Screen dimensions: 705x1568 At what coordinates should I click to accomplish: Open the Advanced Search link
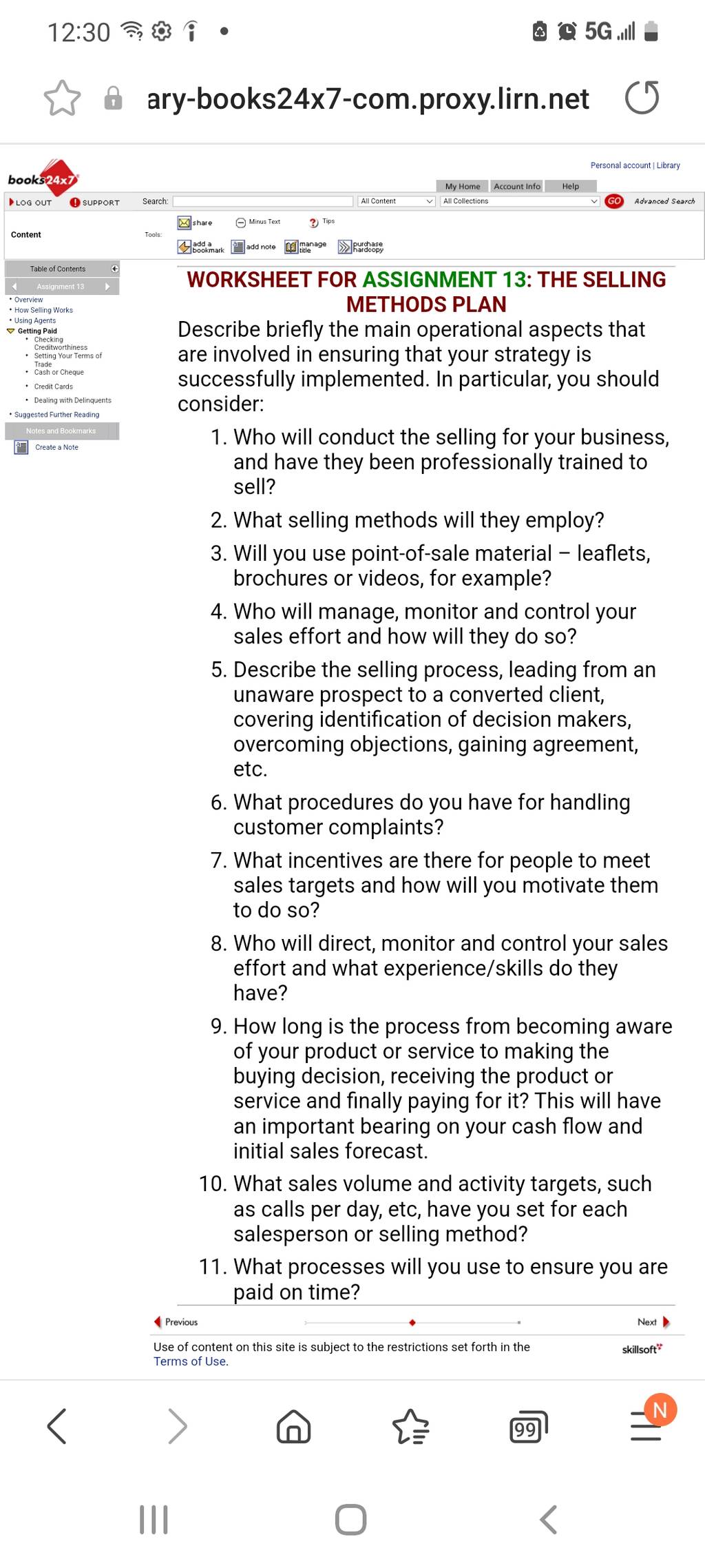tap(664, 201)
